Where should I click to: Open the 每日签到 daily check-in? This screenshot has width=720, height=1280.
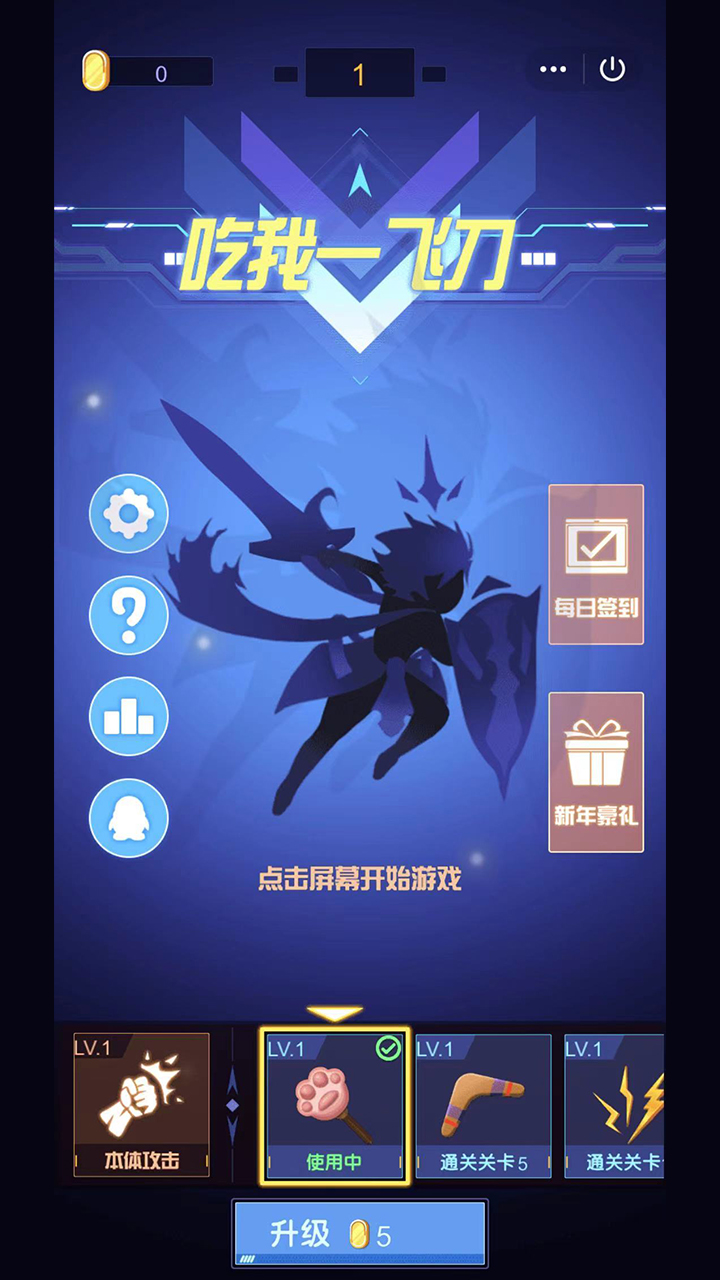[596, 564]
